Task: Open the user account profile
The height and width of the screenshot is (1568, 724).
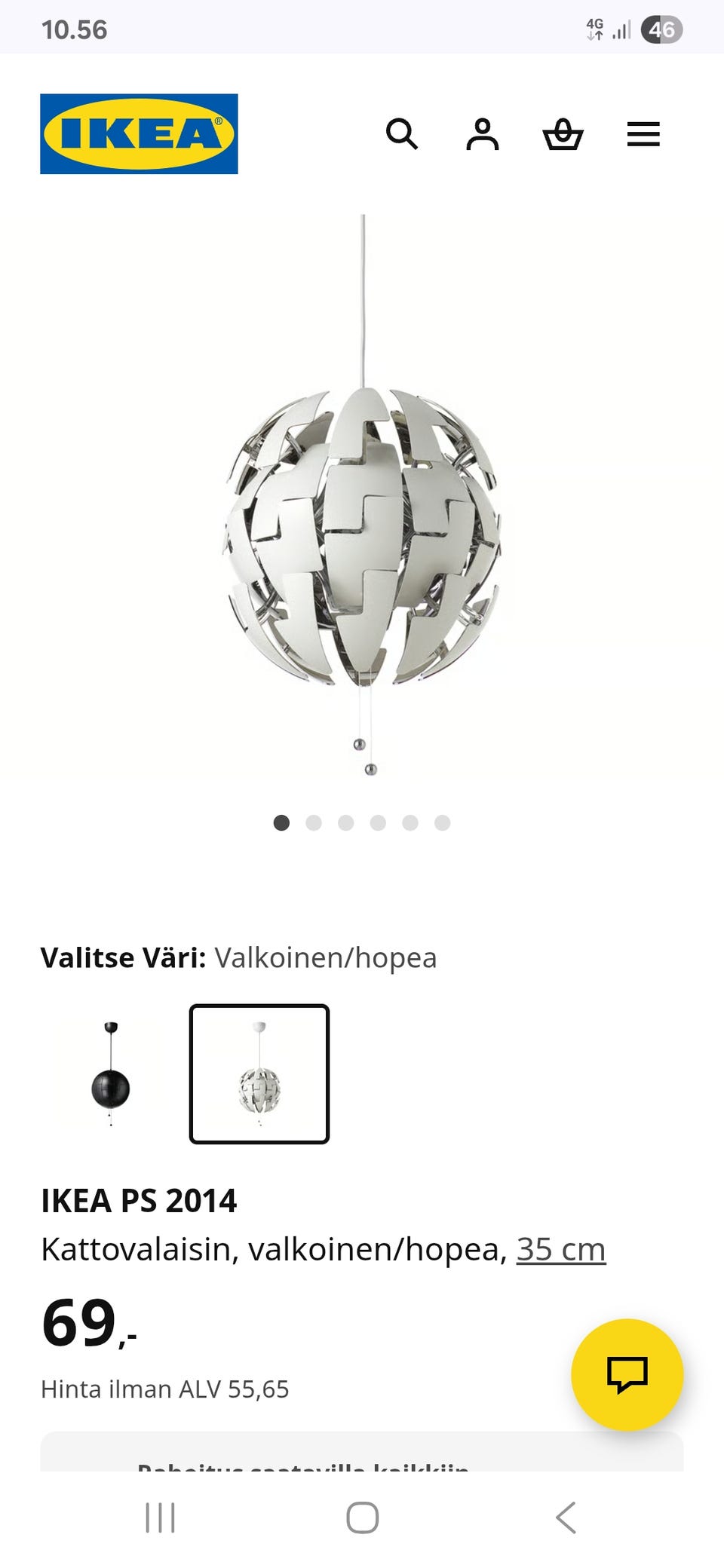Action: pos(483,135)
